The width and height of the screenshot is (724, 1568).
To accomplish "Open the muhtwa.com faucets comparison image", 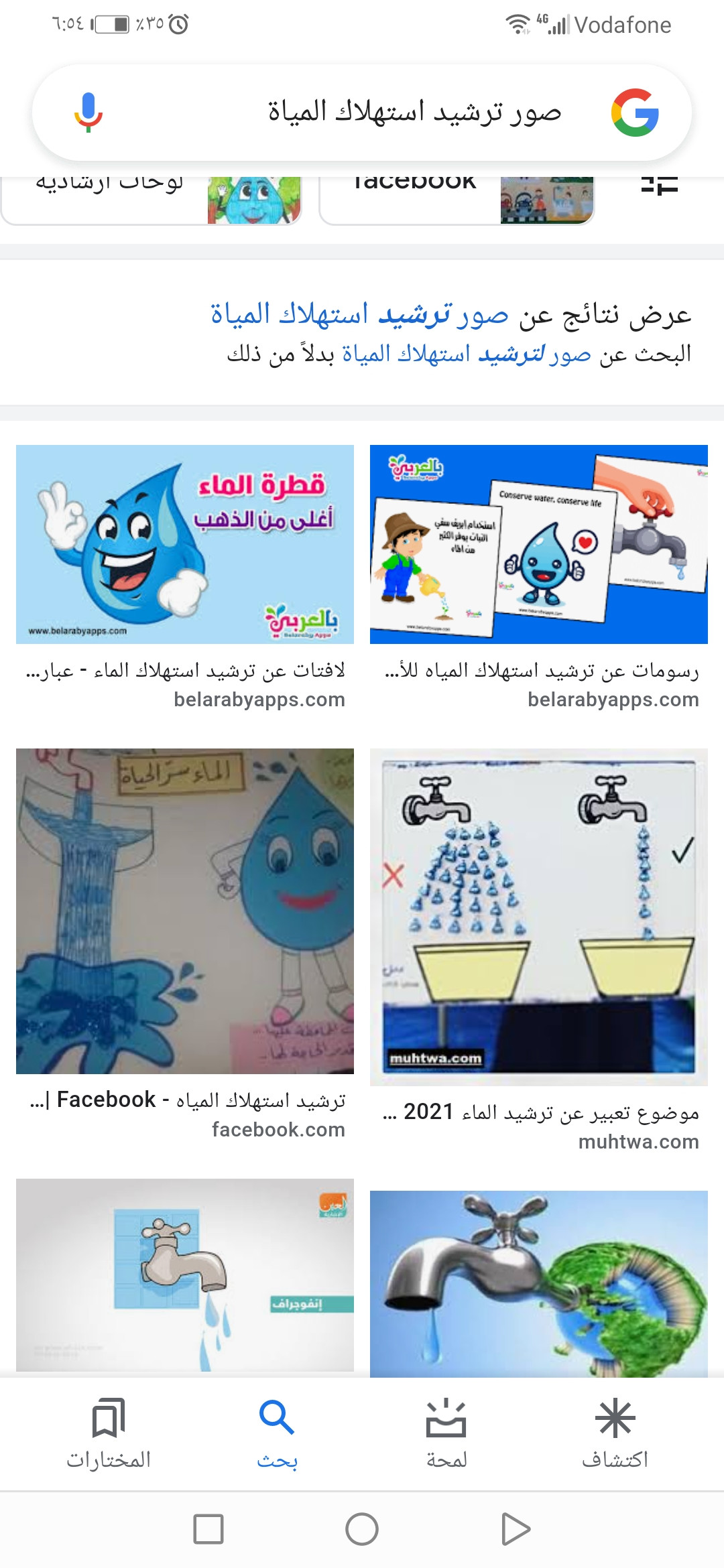I will coord(539,917).
